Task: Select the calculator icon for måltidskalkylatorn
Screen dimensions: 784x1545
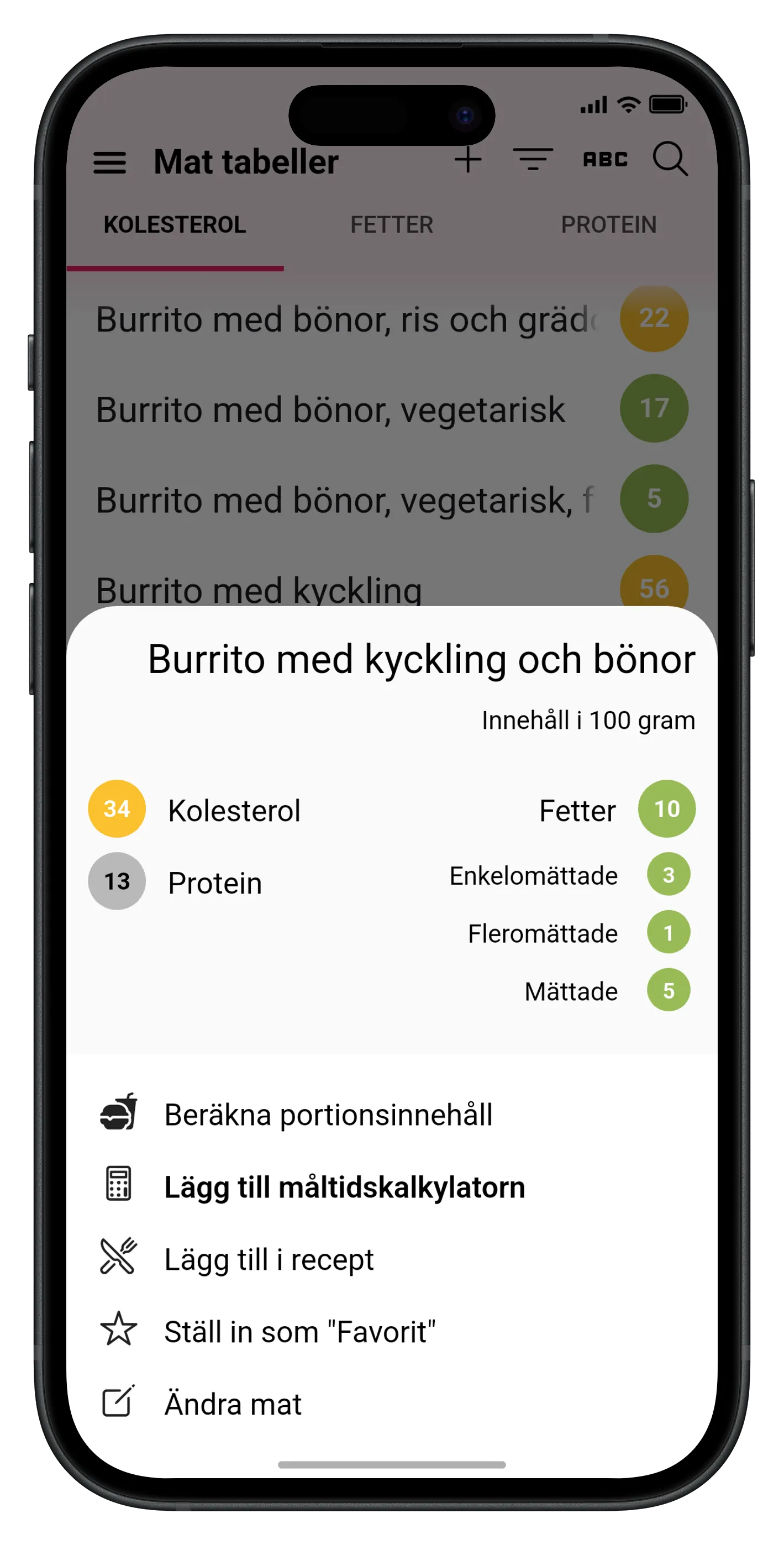Action: tap(118, 1186)
